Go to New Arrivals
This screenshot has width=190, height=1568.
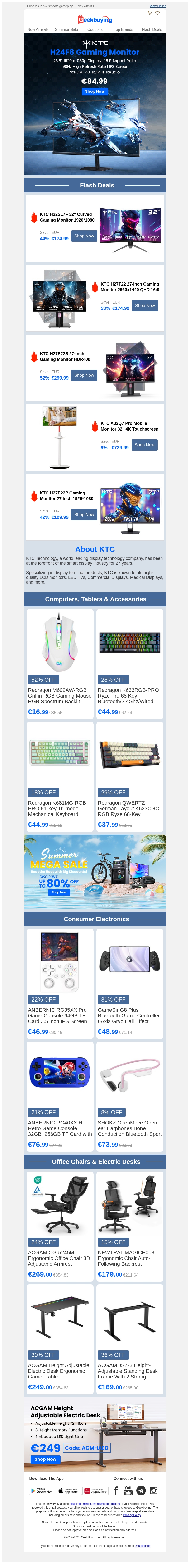tap(38, 29)
